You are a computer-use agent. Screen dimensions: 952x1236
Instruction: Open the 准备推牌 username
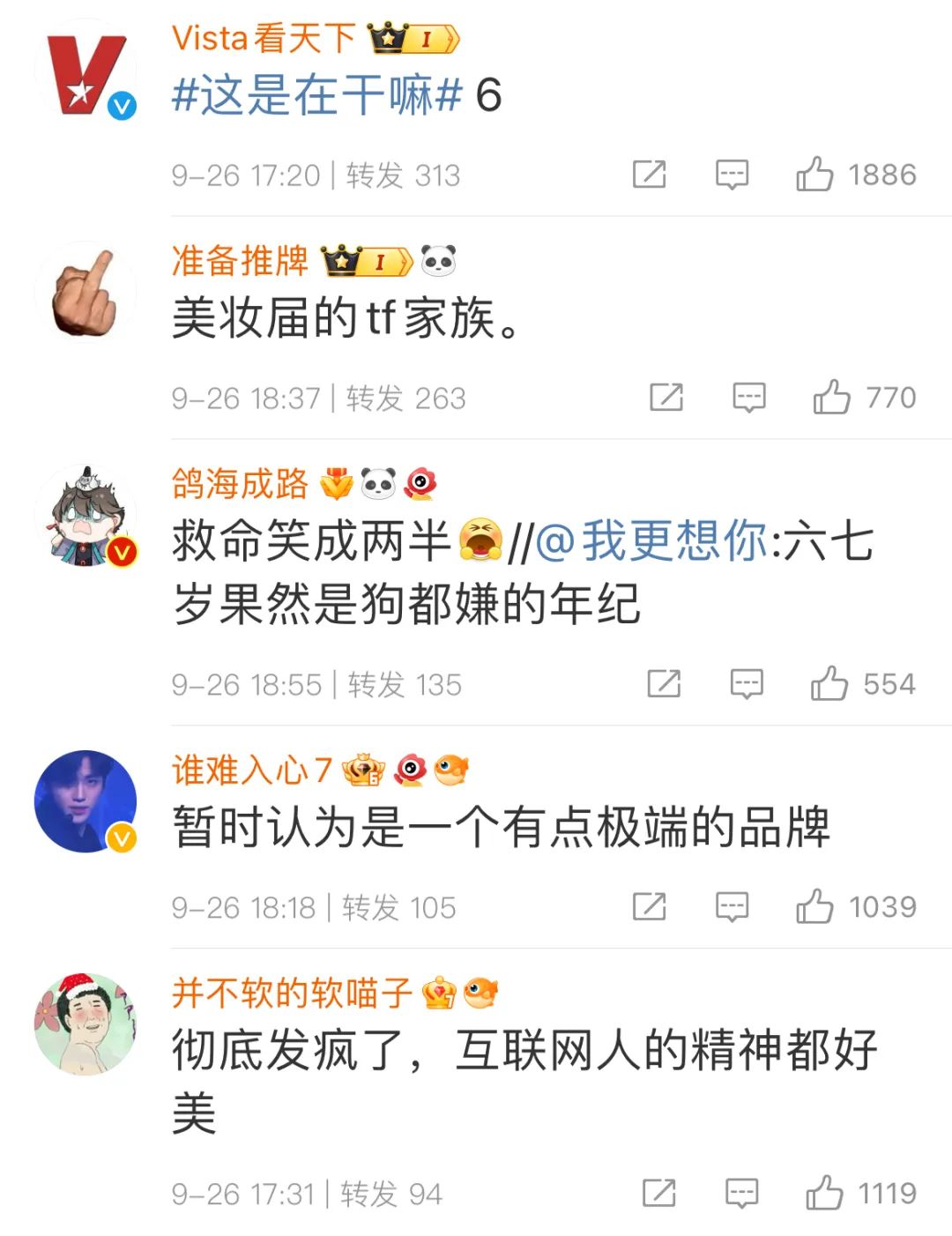coord(240,261)
